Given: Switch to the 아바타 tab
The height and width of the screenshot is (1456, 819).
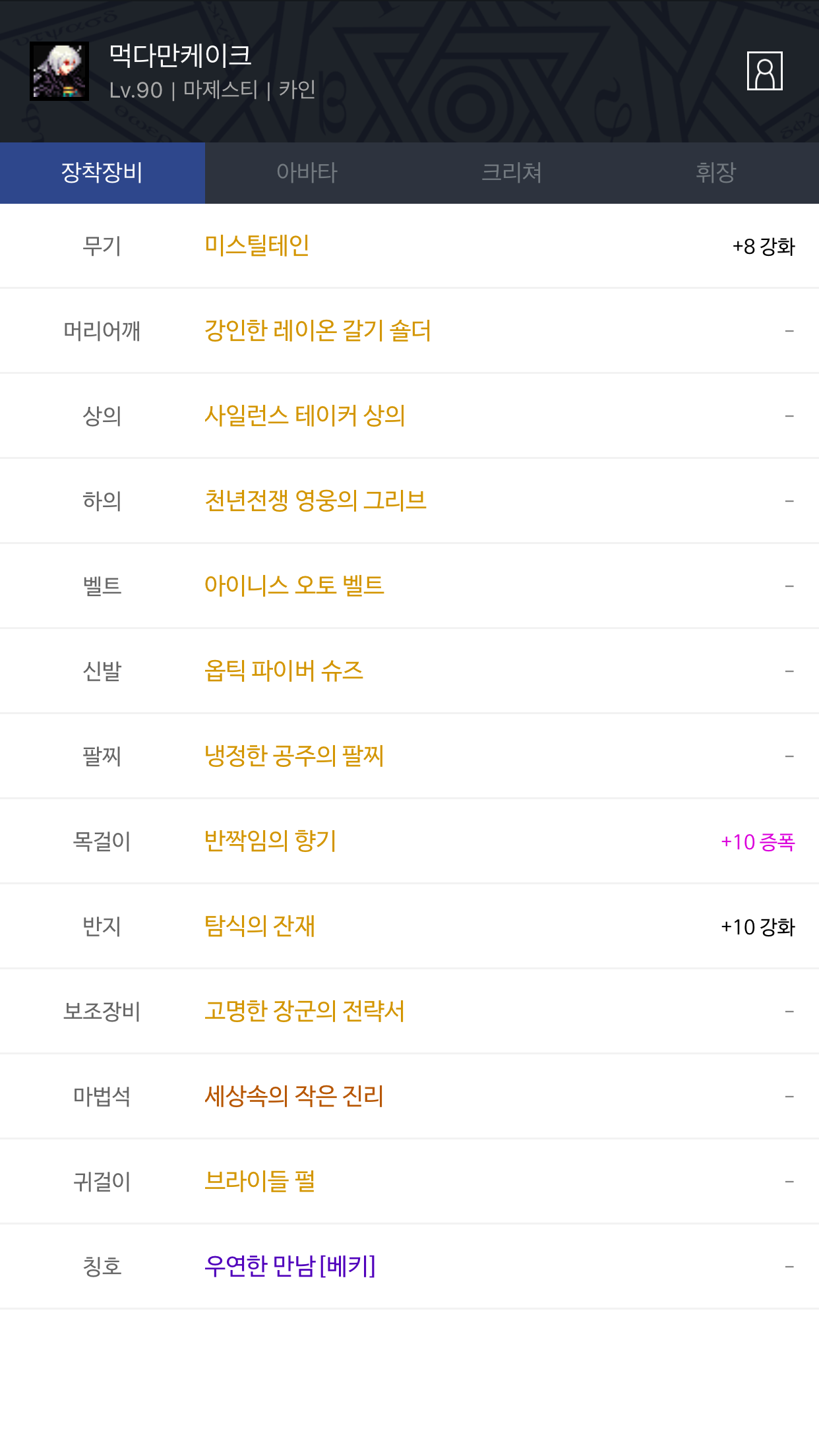Looking at the screenshot, I should (x=307, y=173).
